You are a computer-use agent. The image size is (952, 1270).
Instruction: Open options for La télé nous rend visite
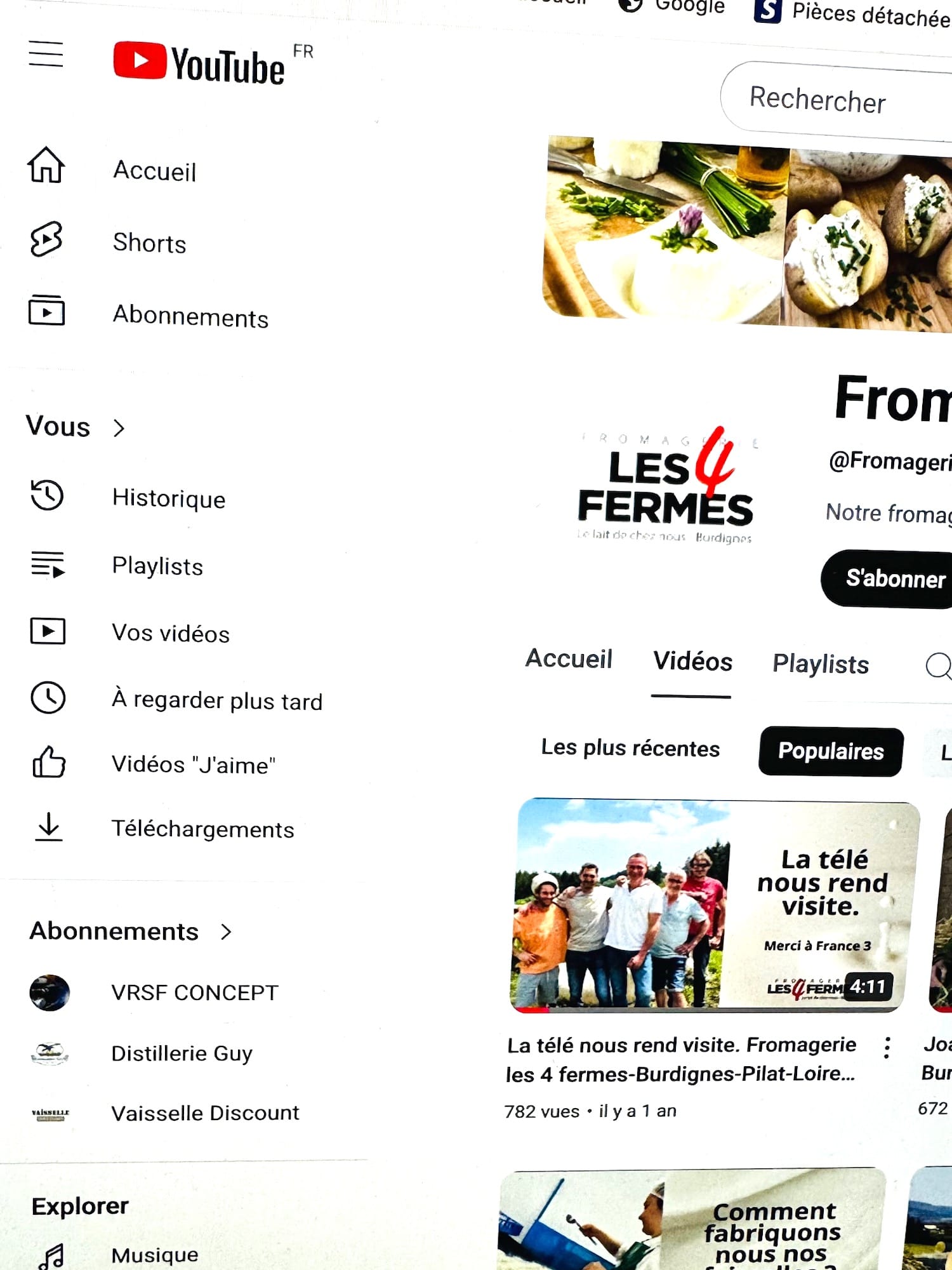click(887, 1048)
